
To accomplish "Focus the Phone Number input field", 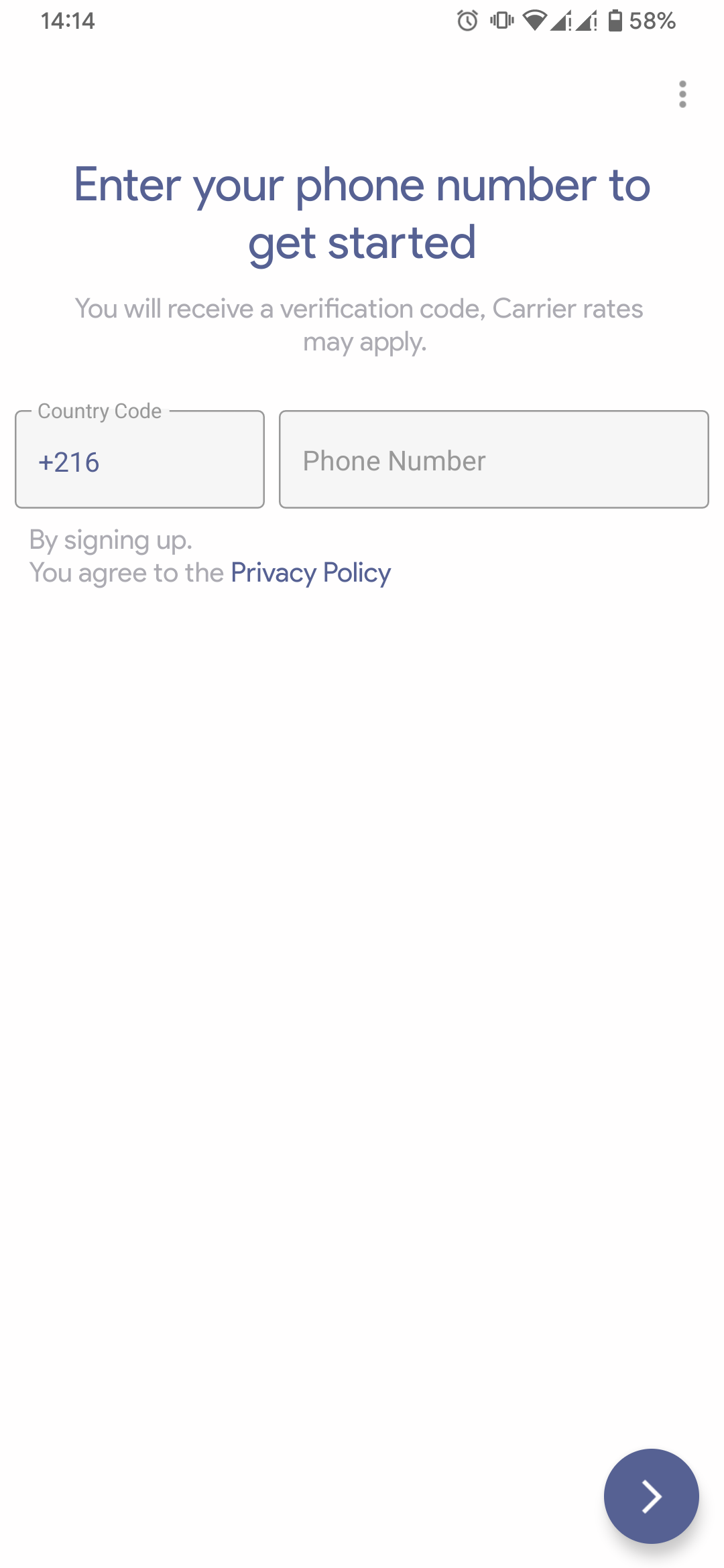I will pyautogui.click(x=493, y=460).
